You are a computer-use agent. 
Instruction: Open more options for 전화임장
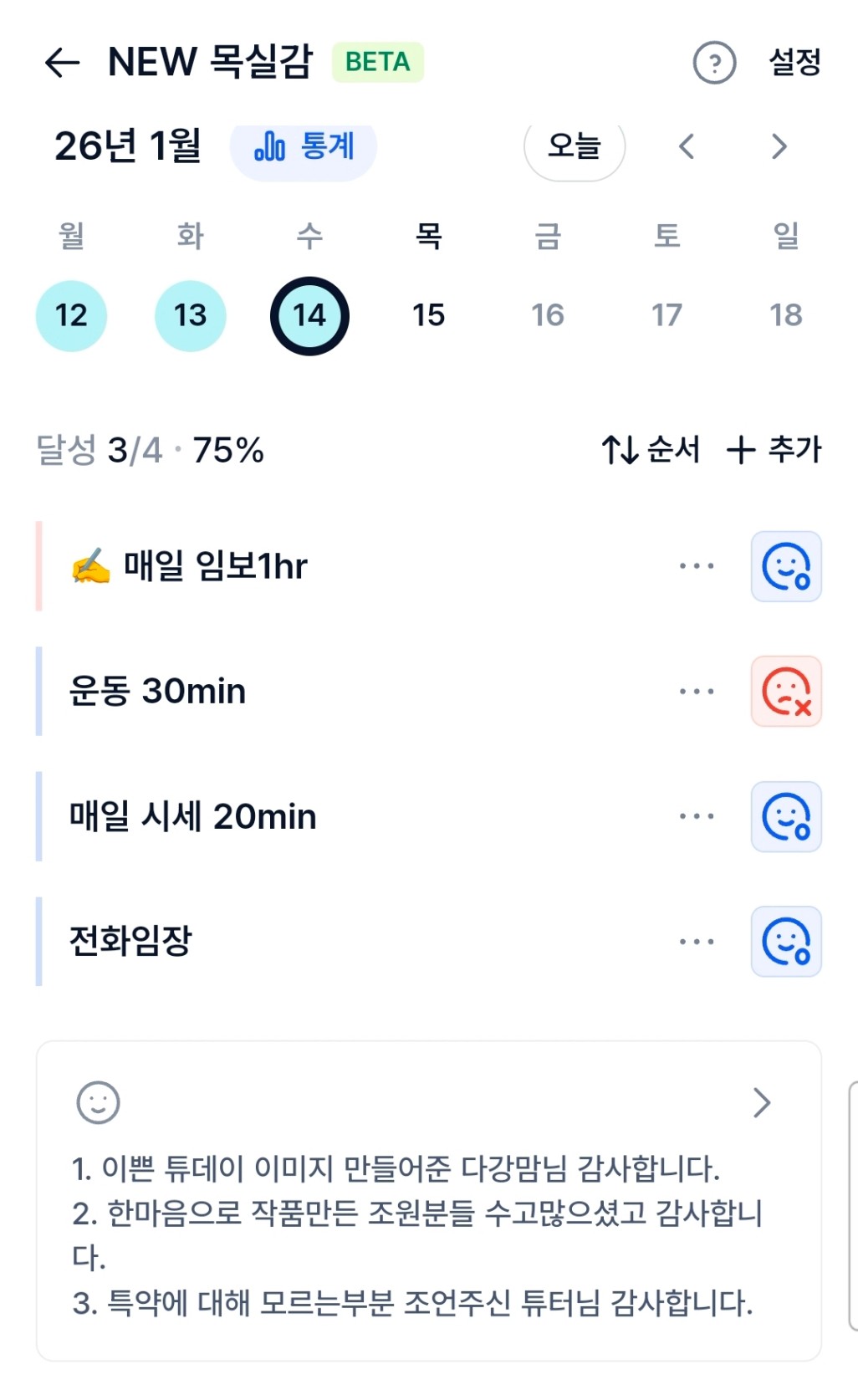(697, 942)
